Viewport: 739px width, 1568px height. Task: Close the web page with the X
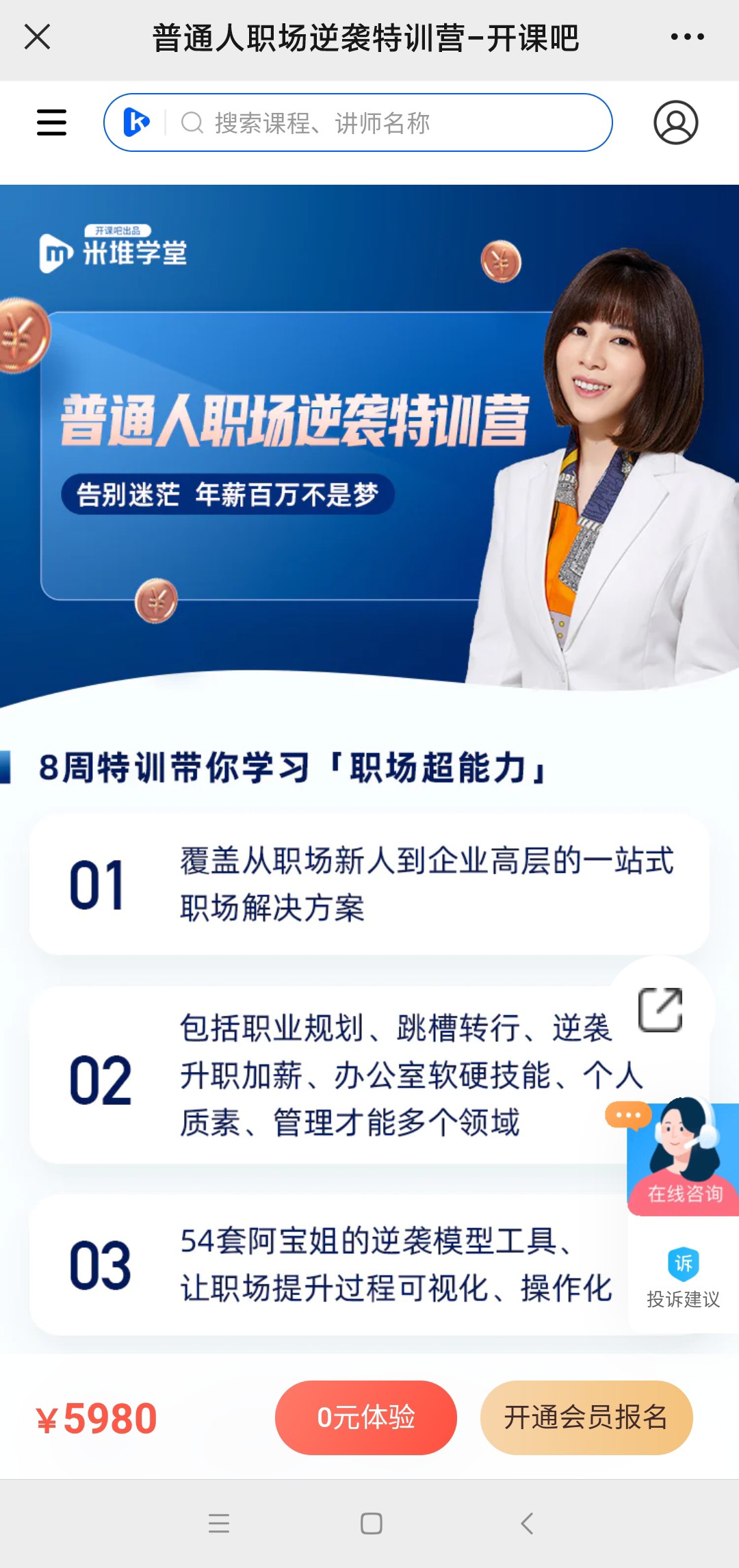(37, 37)
